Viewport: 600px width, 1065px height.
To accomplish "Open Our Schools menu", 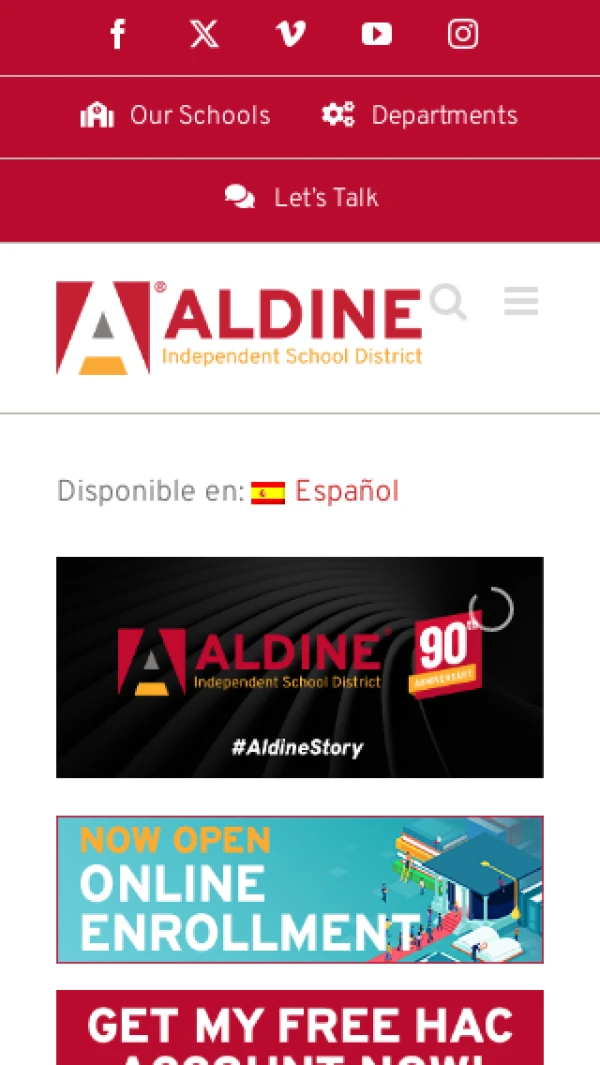I will click(x=176, y=116).
